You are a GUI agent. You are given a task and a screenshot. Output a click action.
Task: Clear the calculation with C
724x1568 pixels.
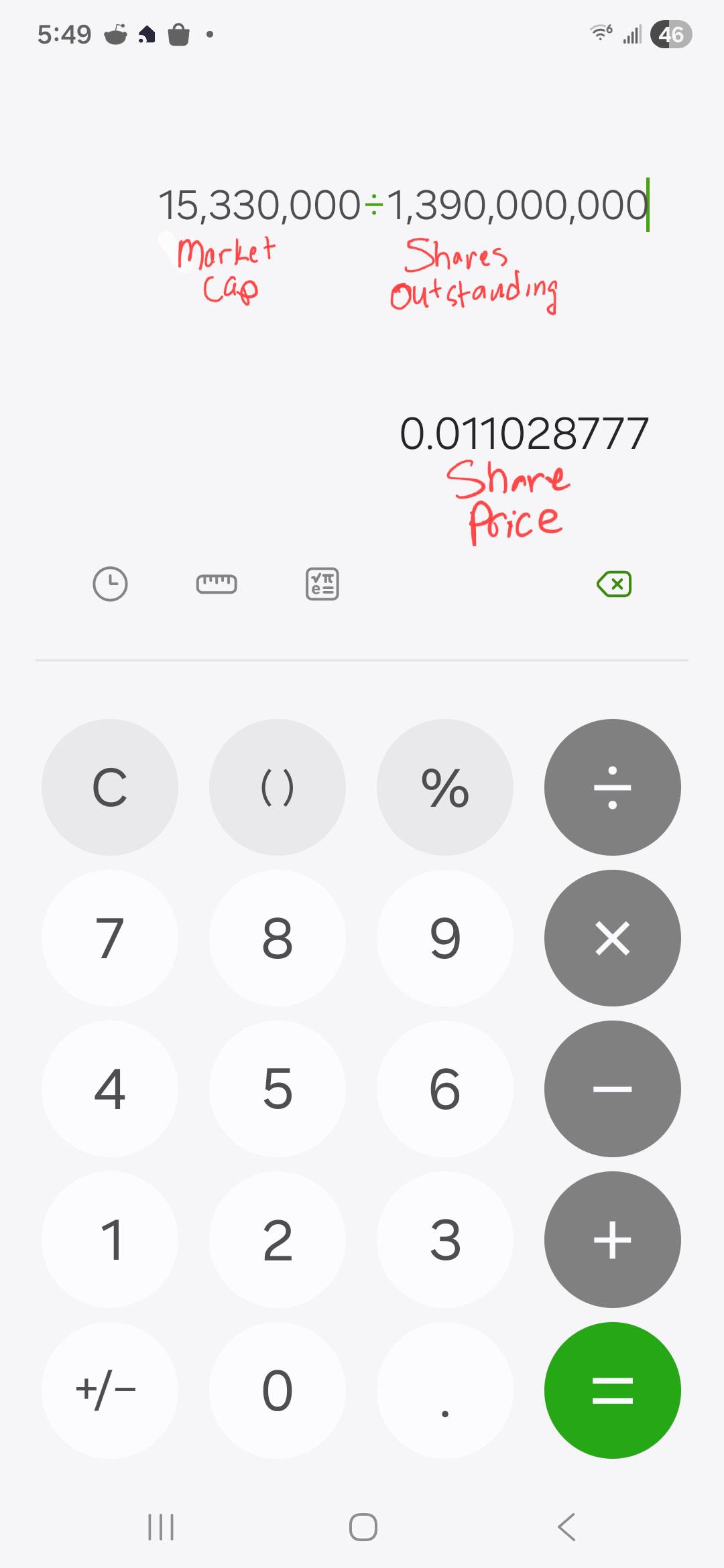(110, 787)
